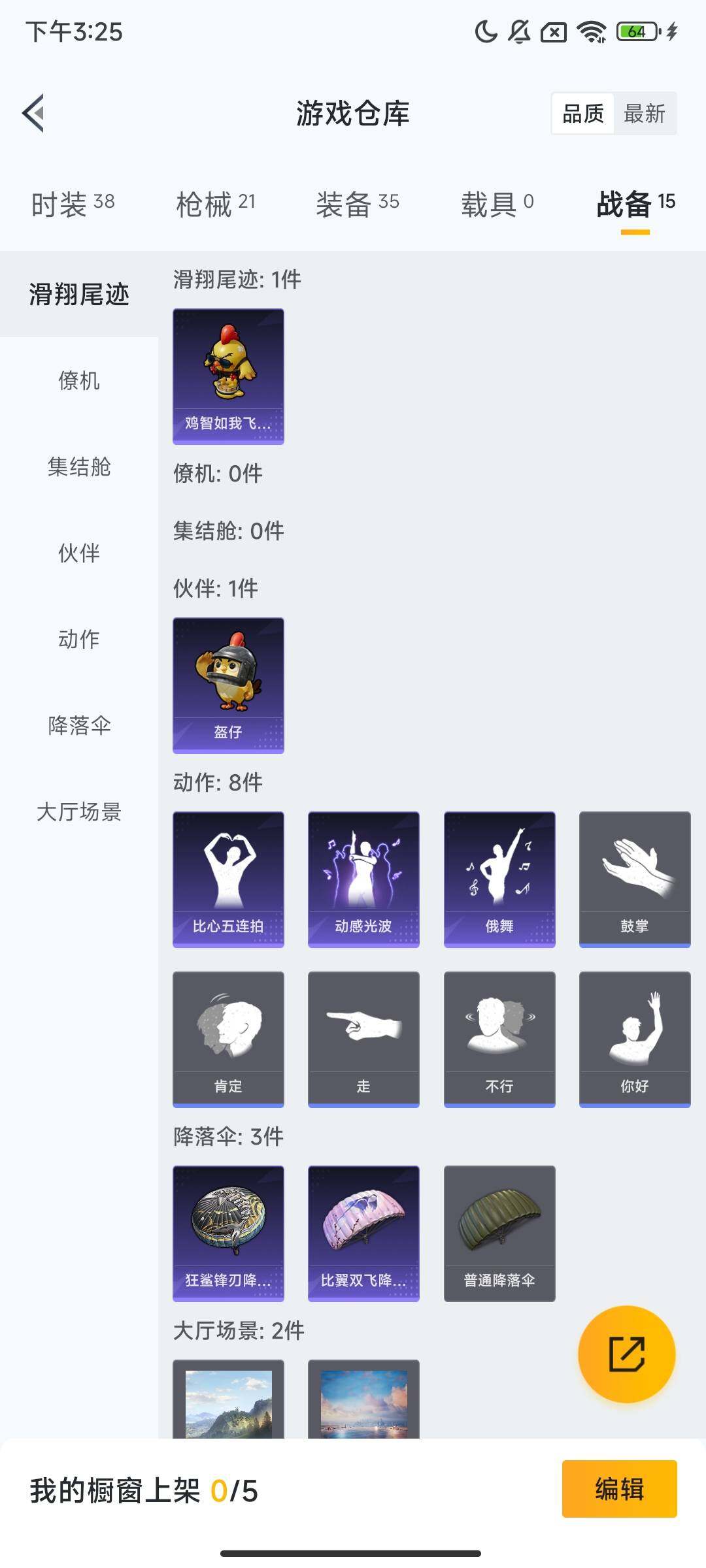The image size is (706, 1568).
Task: Tap the back arrow to leave 游戏仓库
Action: point(33,114)
